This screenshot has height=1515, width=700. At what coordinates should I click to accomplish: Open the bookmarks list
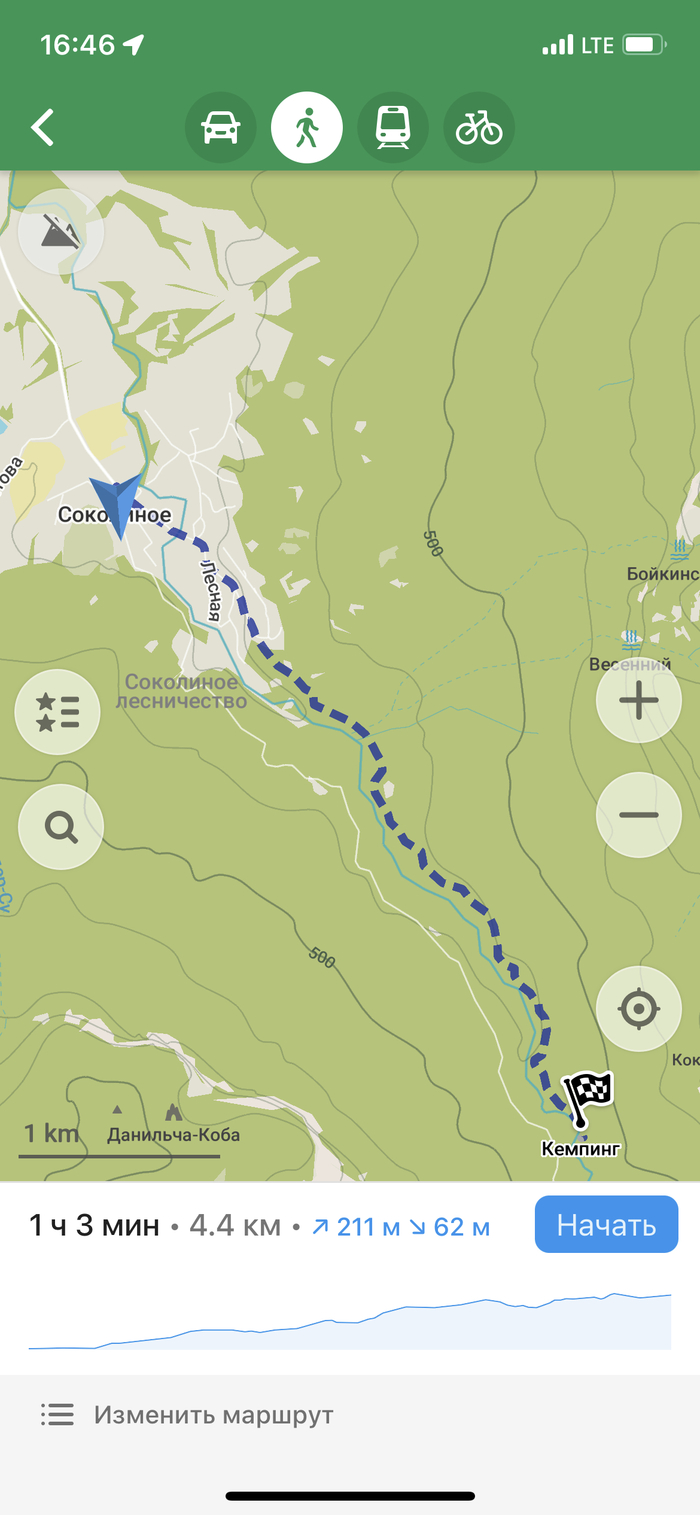(57, 711)
